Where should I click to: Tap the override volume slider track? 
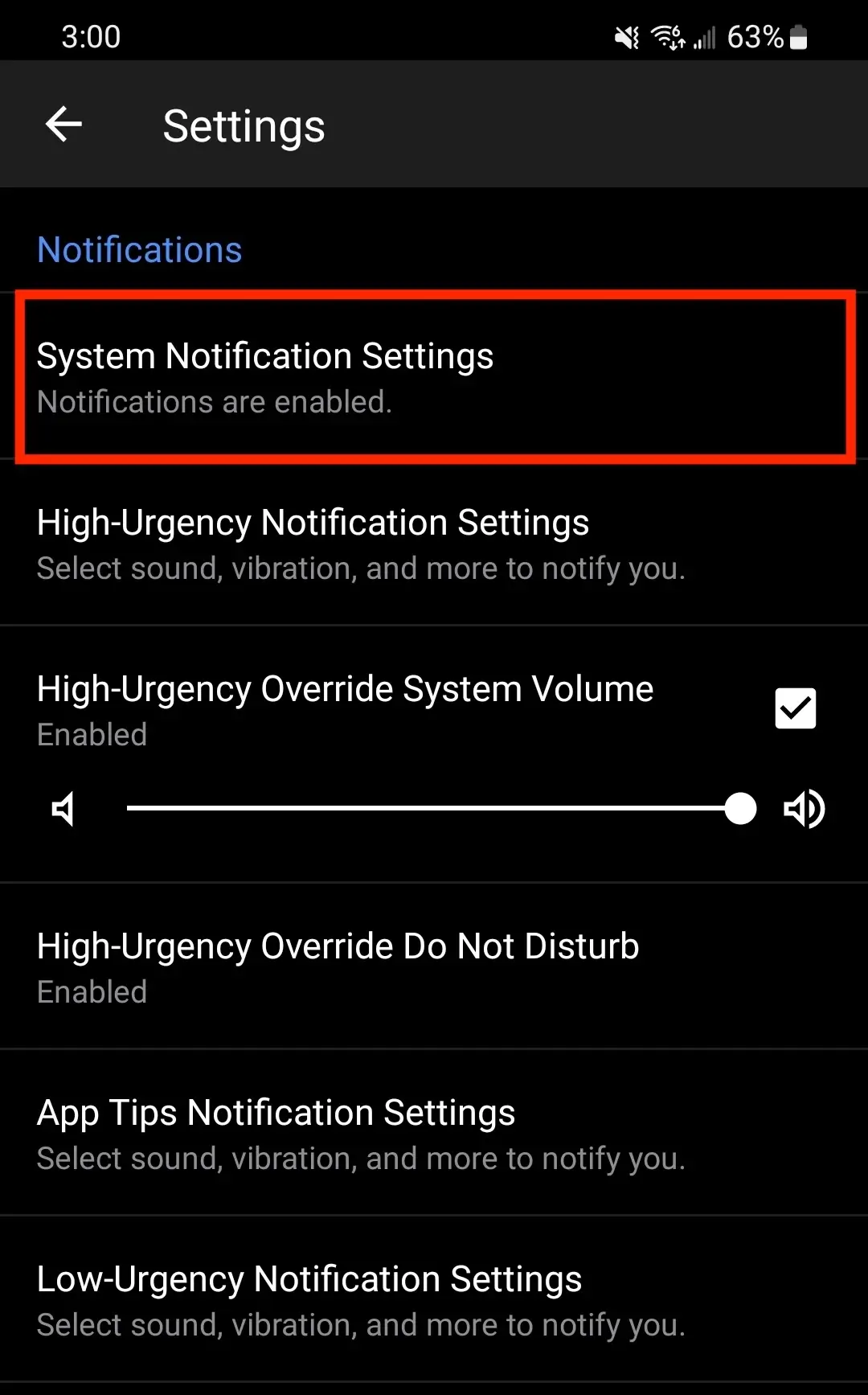coord(426,809)
